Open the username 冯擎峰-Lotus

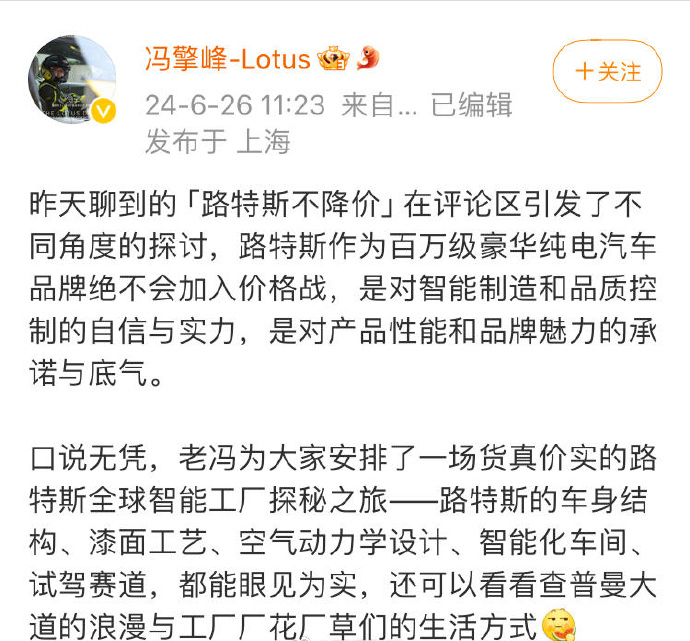pos(228,59)
